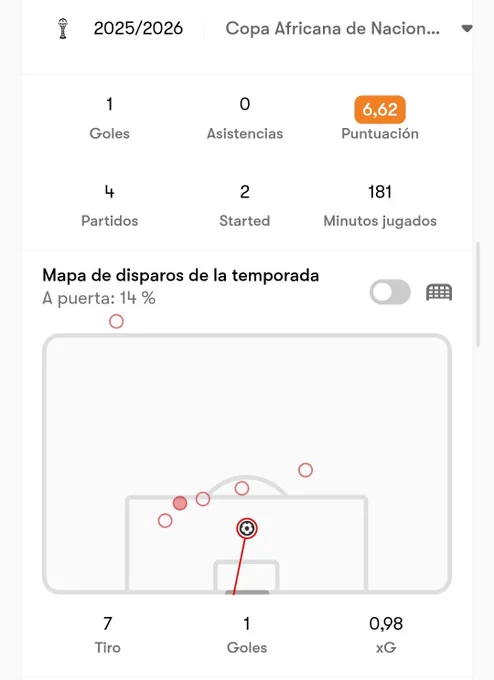Tap the goal net icon
The width and height of the screenshot is (494, 680).
pos(439,292)
